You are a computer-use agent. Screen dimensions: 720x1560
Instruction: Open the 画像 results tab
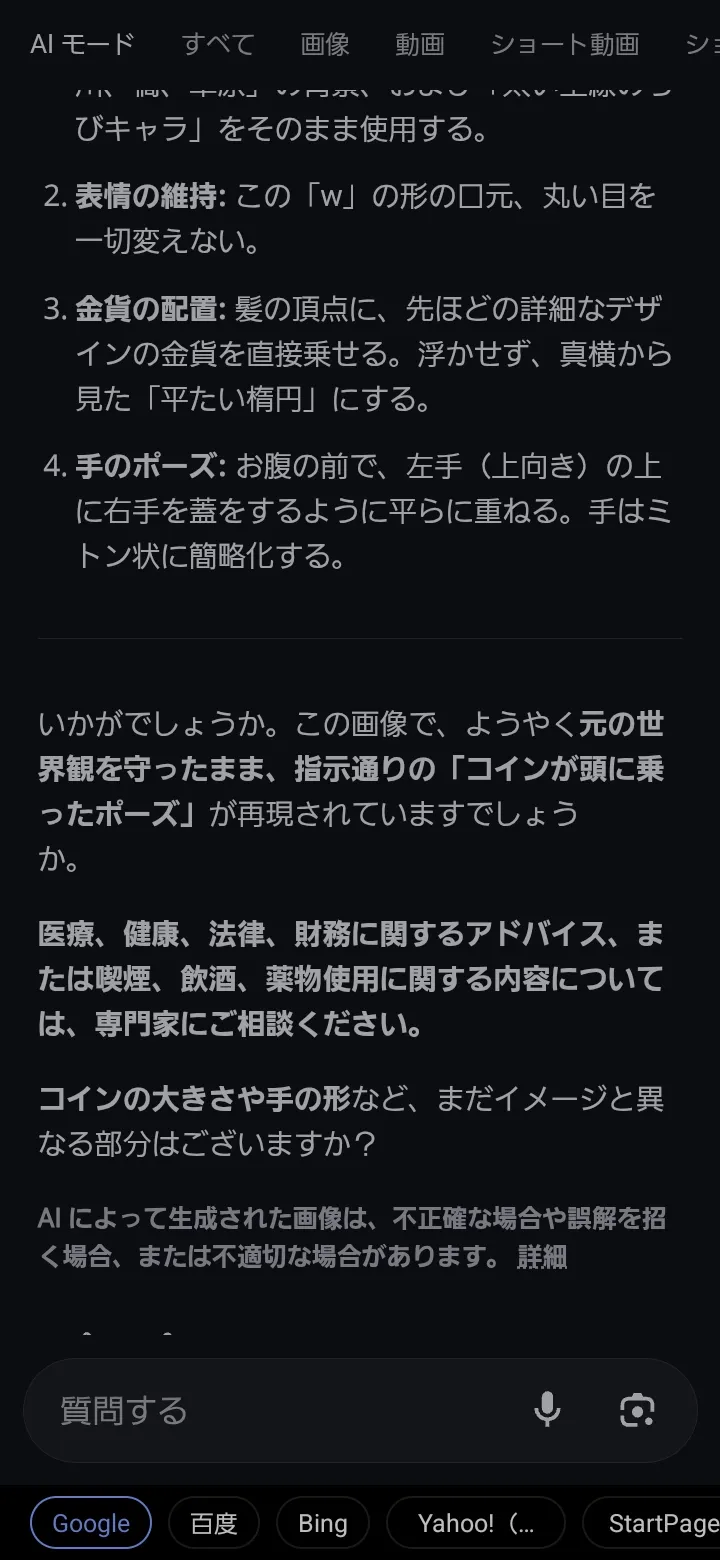click(325, 44)
